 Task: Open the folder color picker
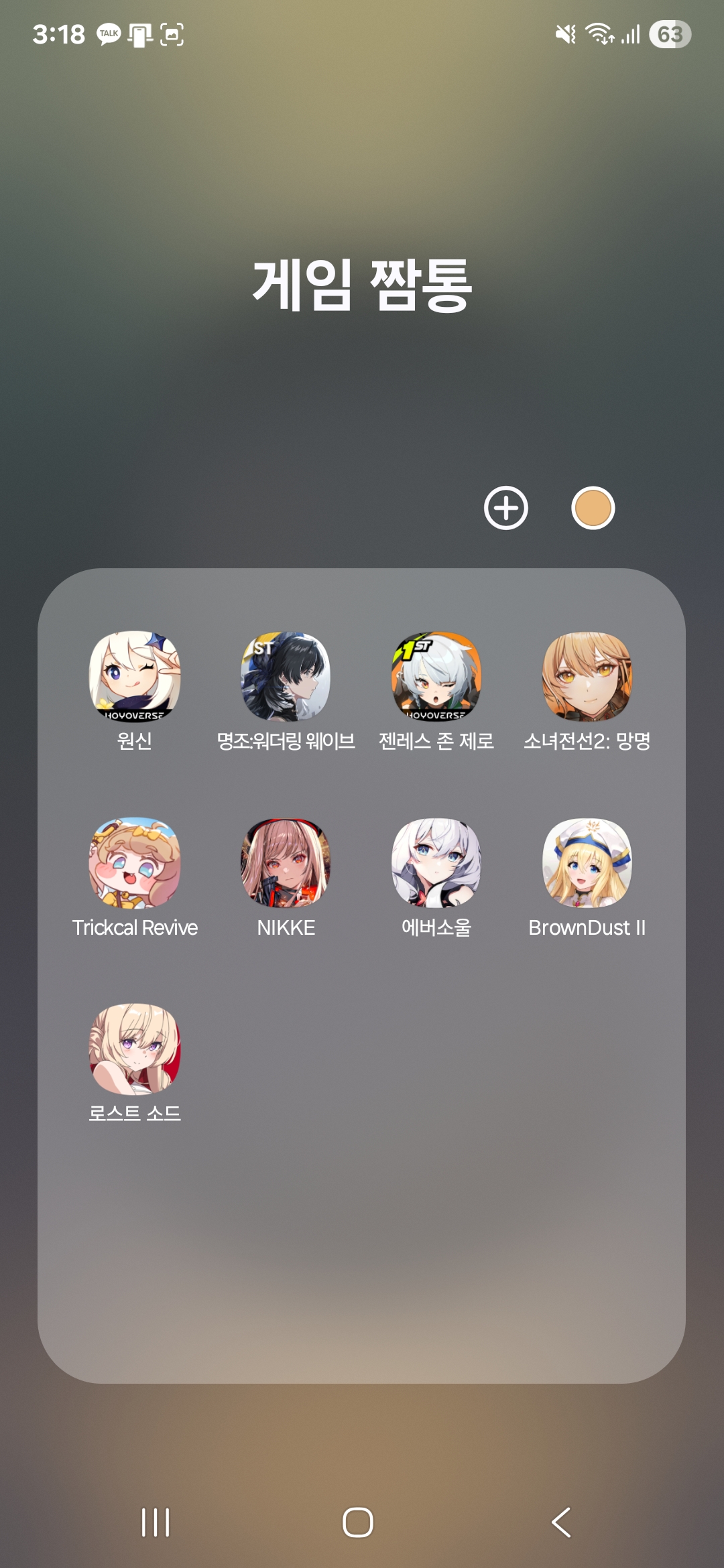593,508
